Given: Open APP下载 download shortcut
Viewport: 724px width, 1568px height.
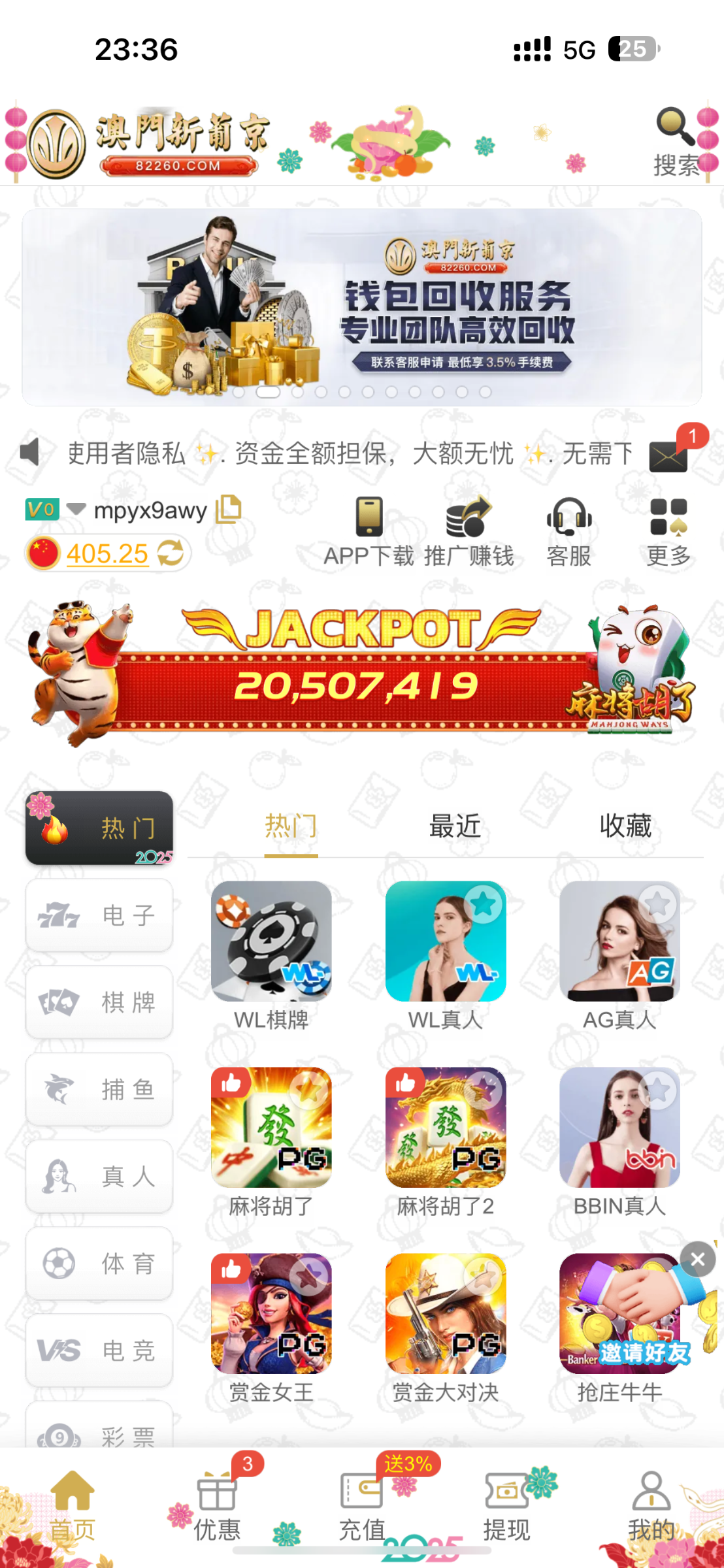Looking at the screenshot, I should coord(369,532).
